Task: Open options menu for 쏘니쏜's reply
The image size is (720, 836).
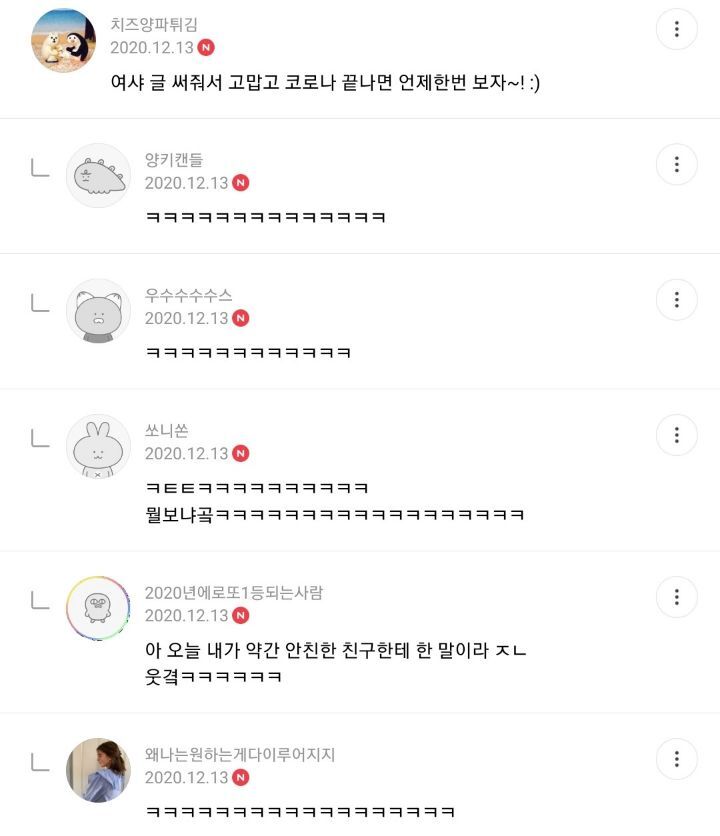Action: tap(677, 434)
